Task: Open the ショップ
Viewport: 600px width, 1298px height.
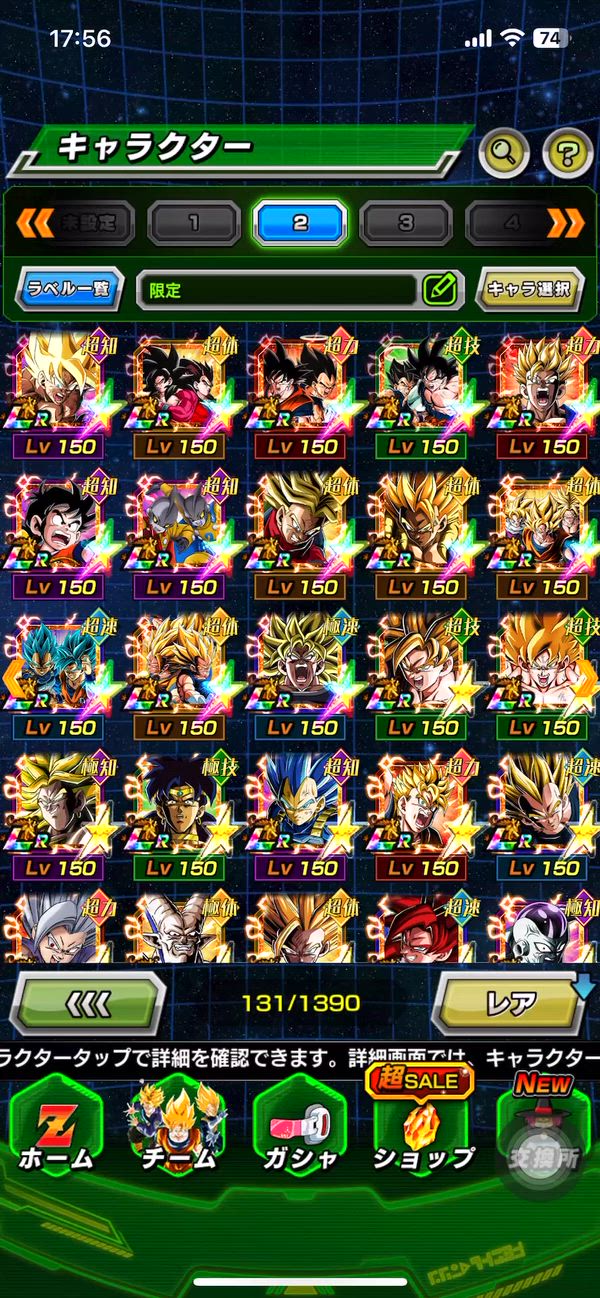Action: click(x=422, y=1130)
